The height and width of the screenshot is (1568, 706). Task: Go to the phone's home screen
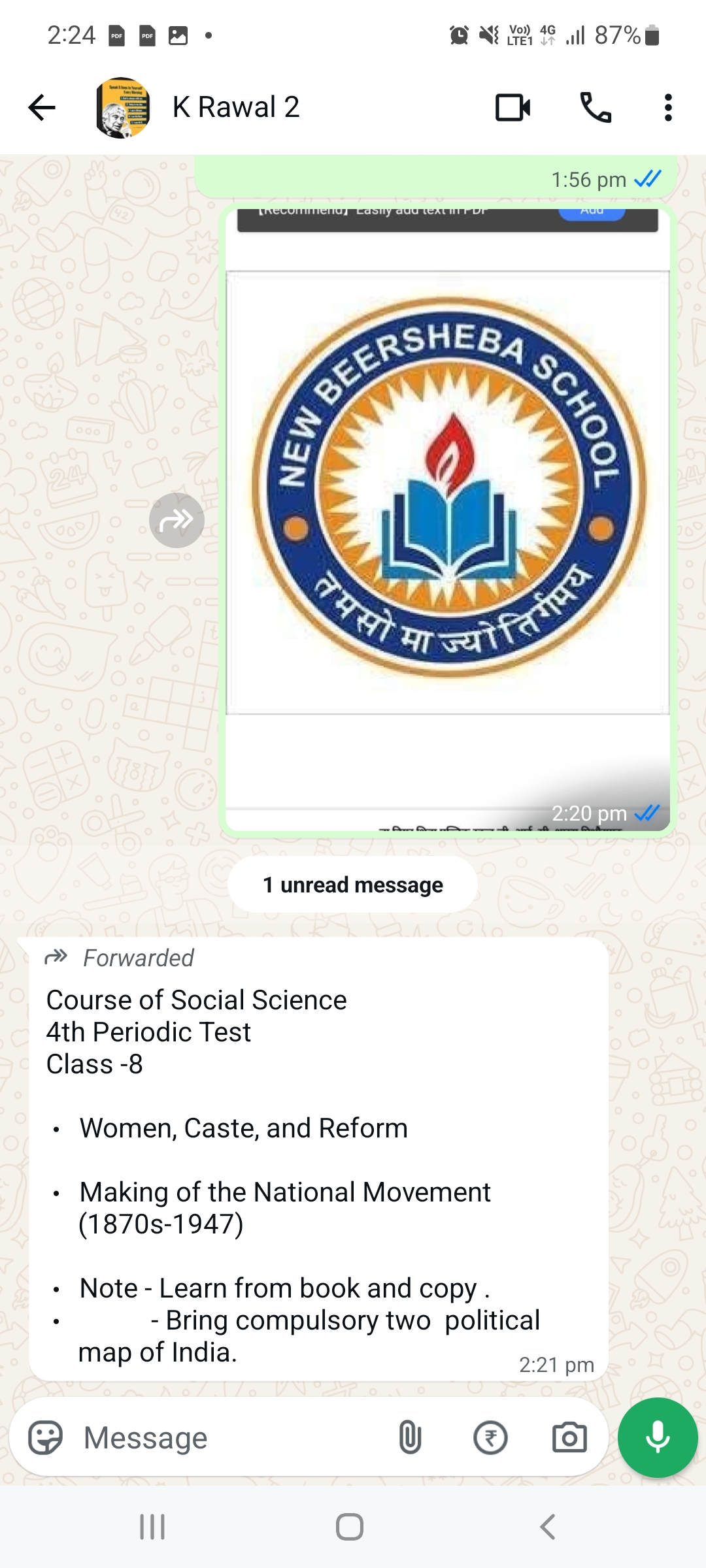(350, 1527)
